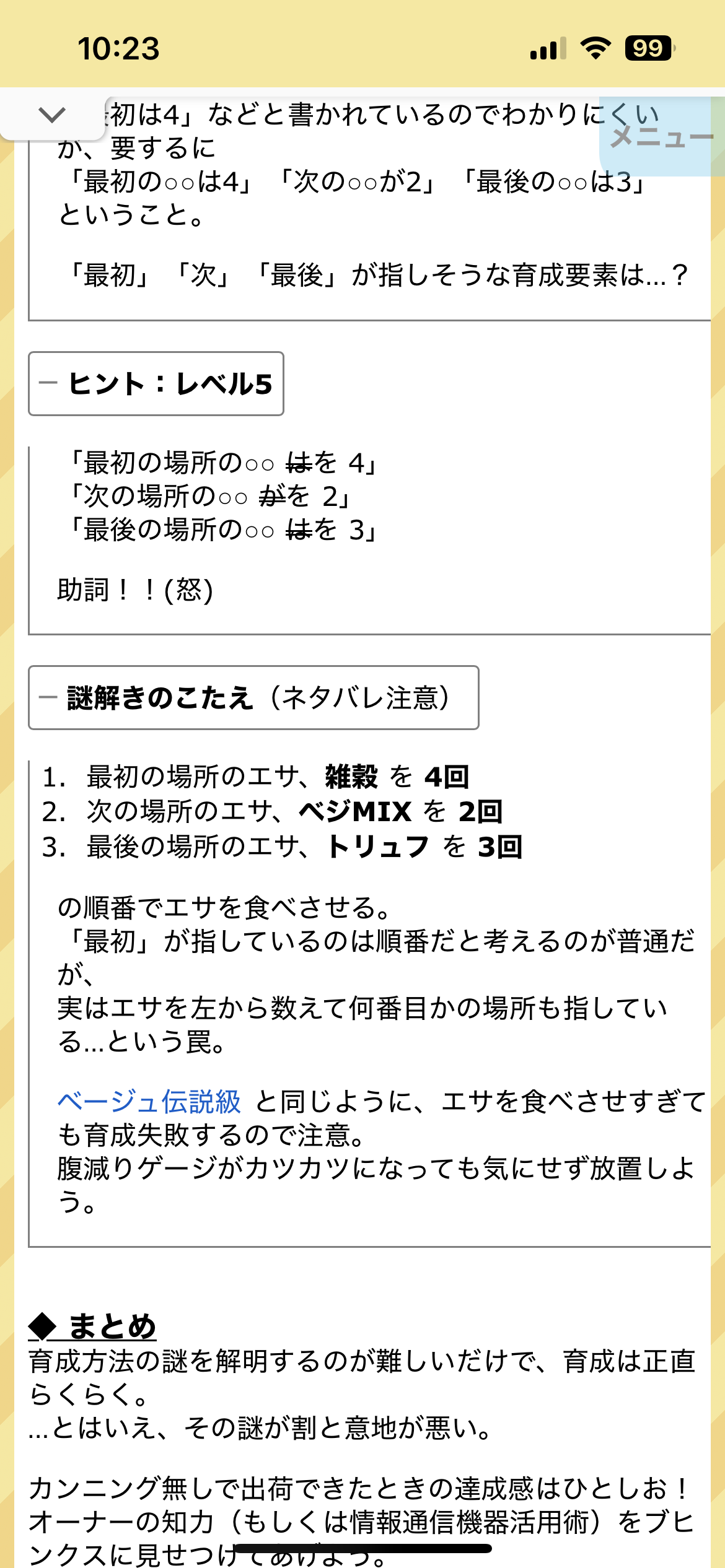Open the ベージュ伝説級 link

coord(149,1102)
